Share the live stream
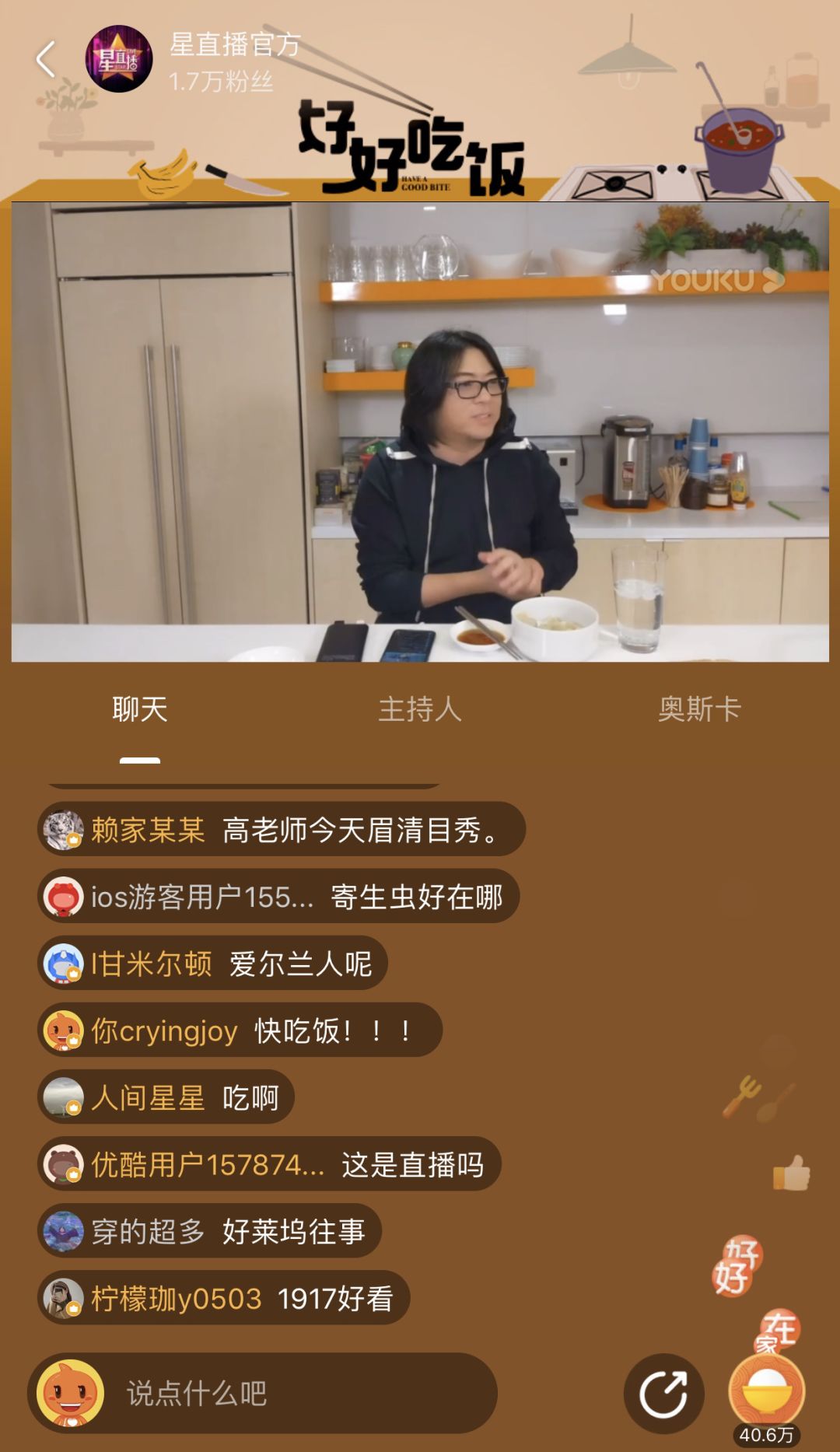 click(663, 1393)
